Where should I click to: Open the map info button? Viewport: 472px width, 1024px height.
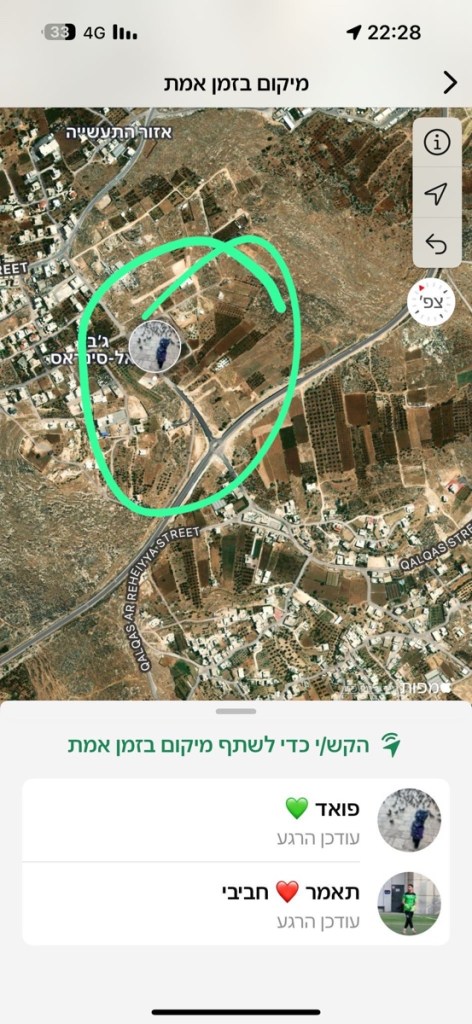pos(437,143)
